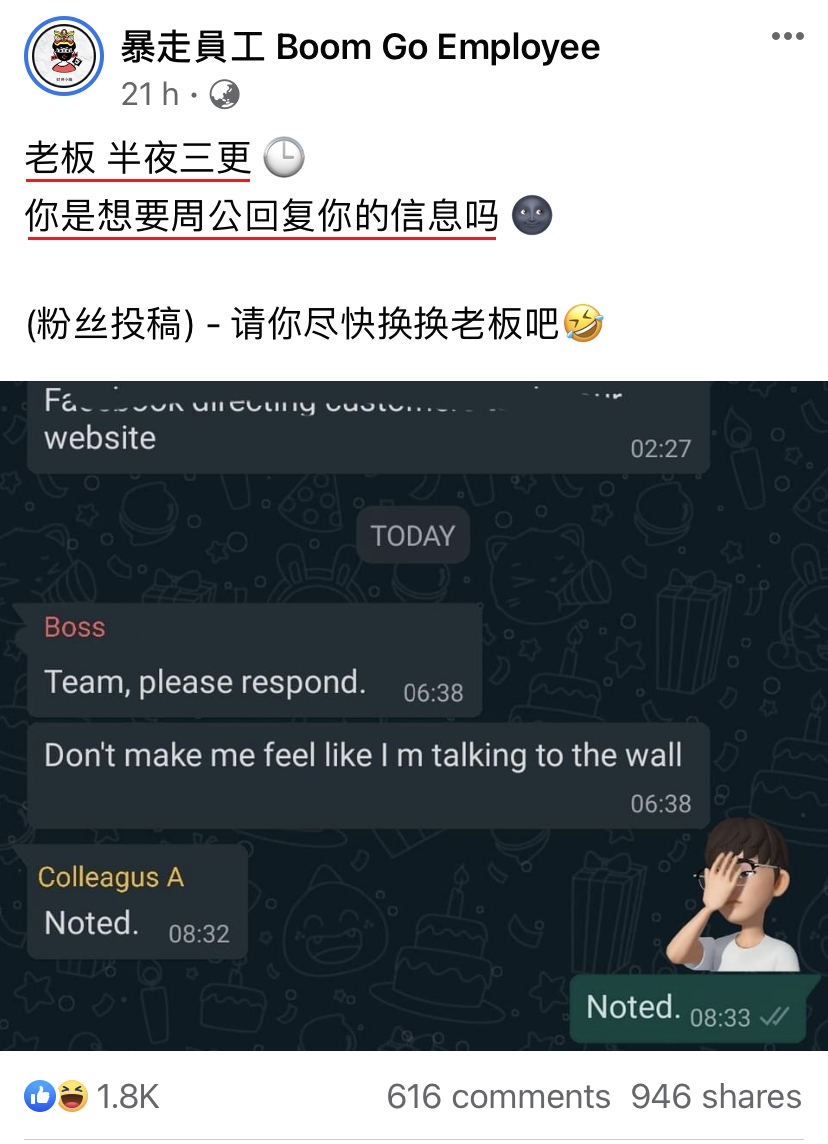Screen dimensions: 828x1144
Task: Open the post's three-dot options menu
Action: [787, 37]
